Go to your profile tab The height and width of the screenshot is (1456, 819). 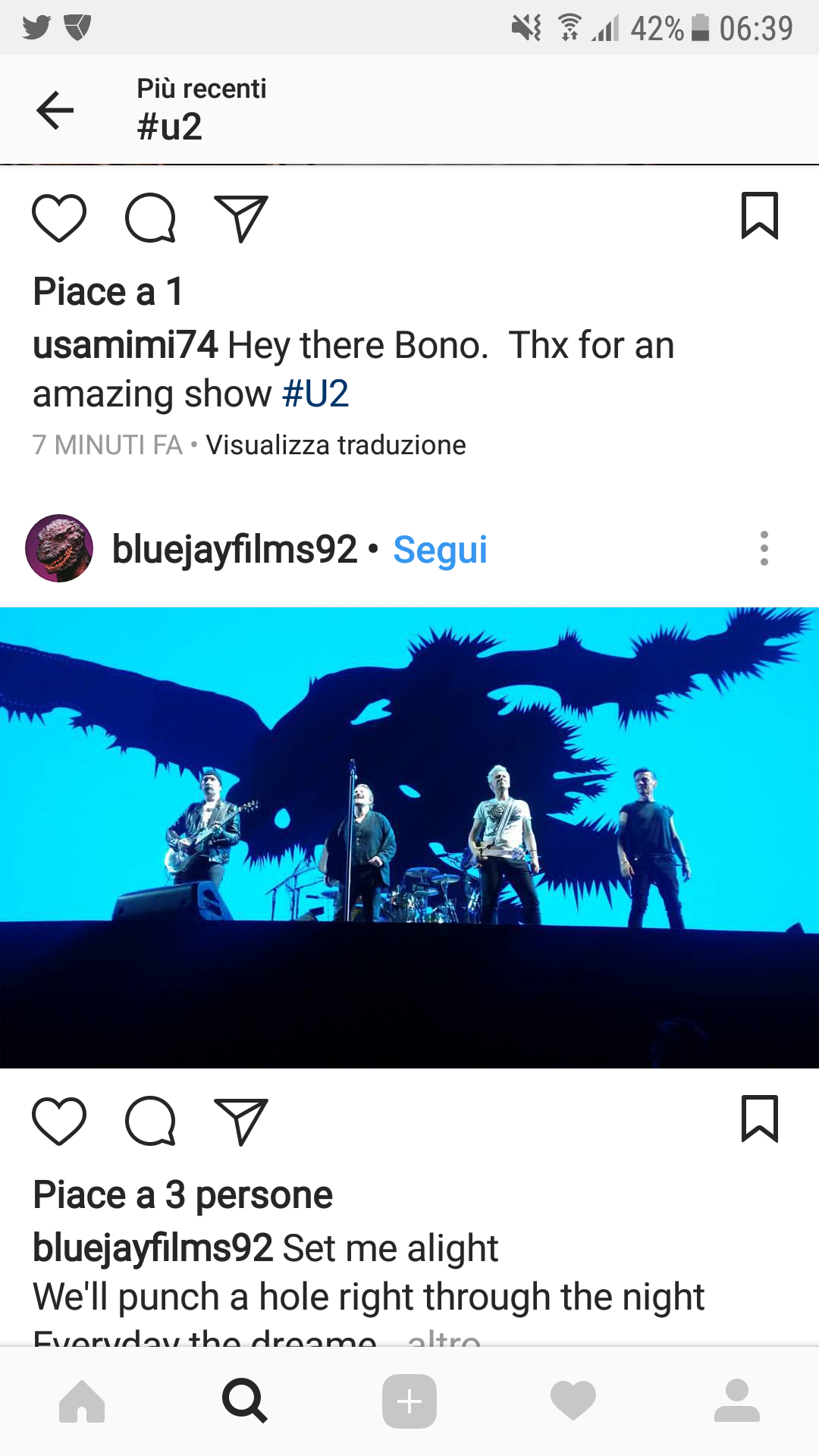click(737, 1401)
